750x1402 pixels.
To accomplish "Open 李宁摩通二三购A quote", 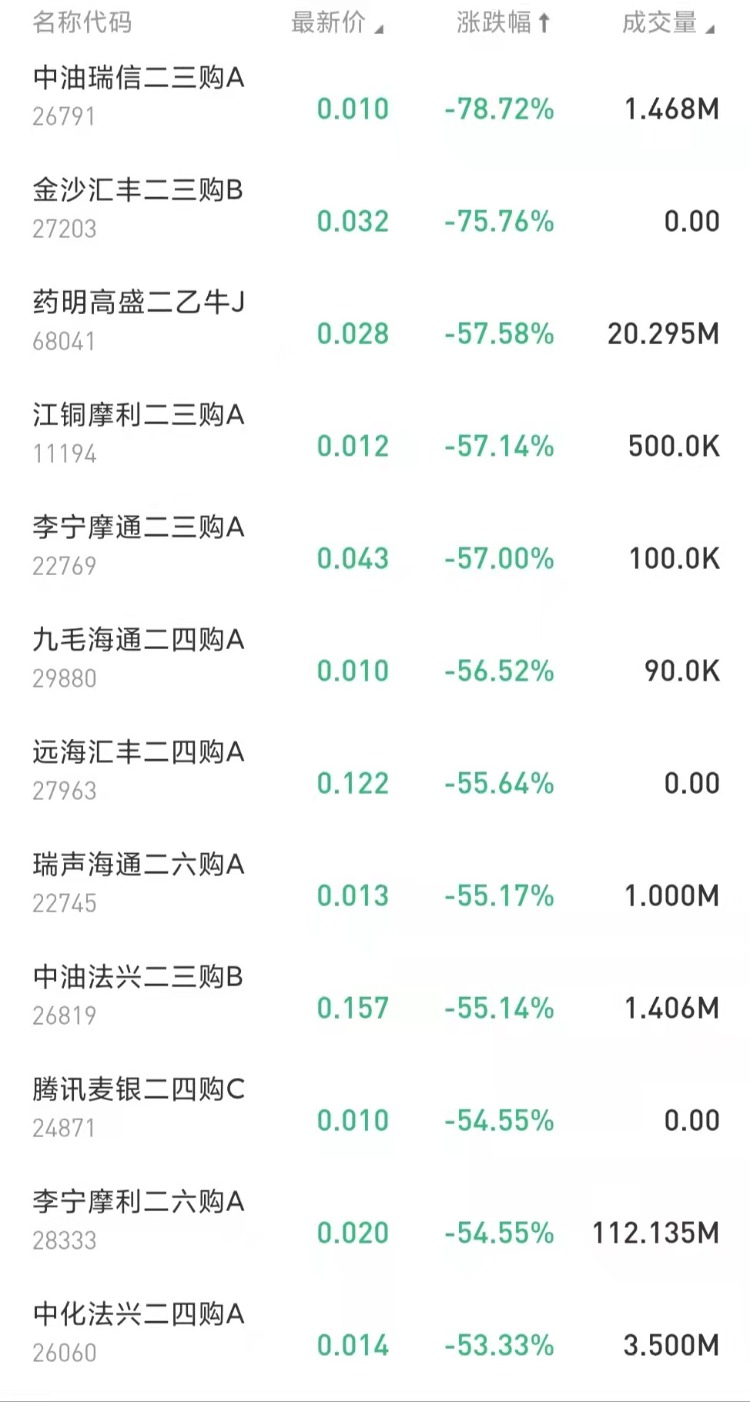I will coord(375,546).
